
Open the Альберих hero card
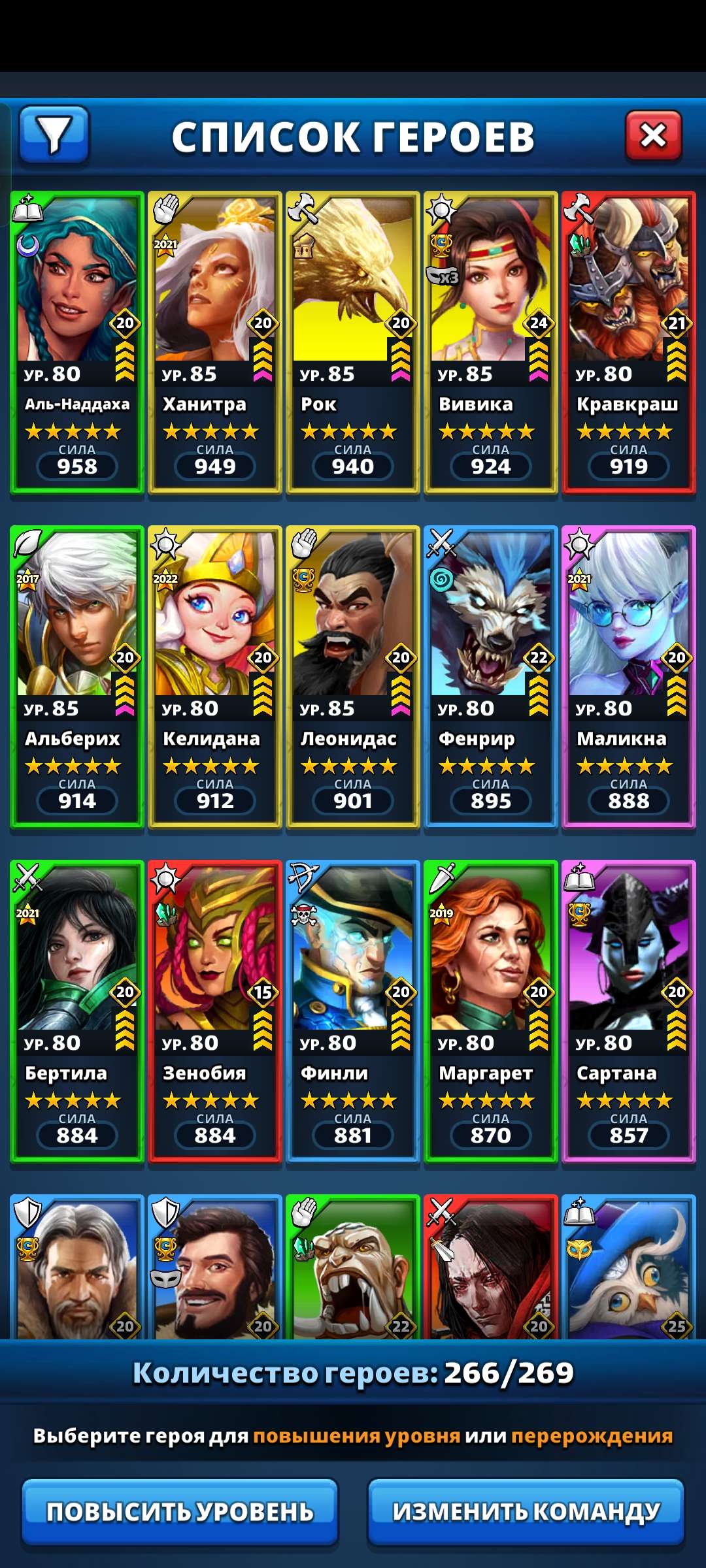[x=77, y=676]
